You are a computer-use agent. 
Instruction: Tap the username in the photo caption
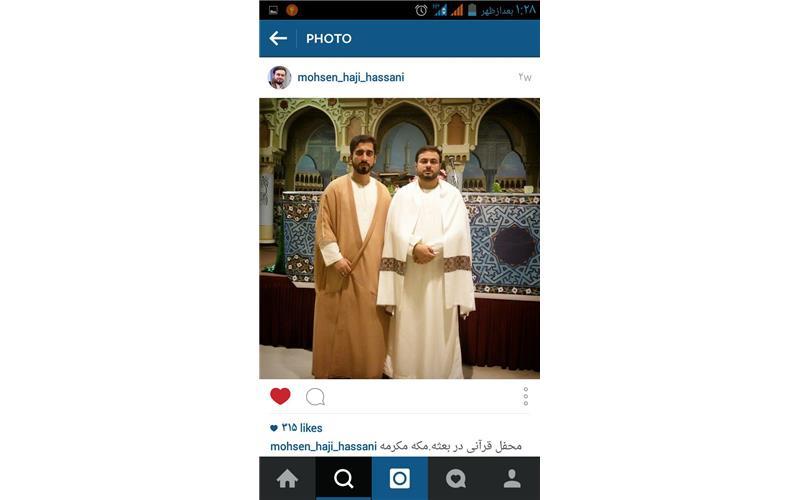322,446
